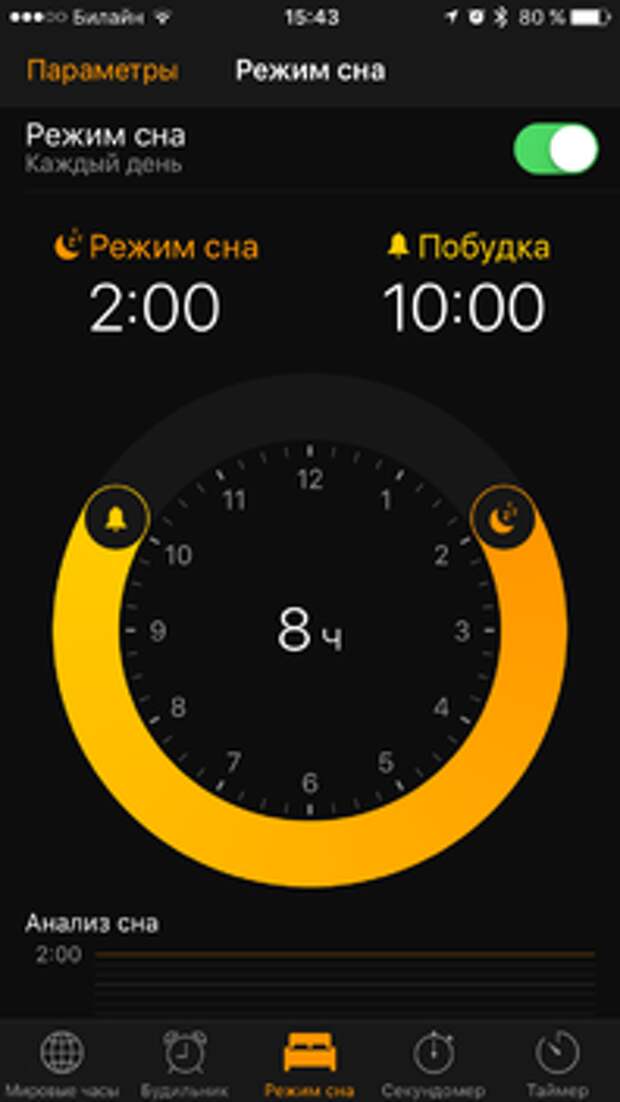Turn off the Режим сна switch
Viewport: 620px width, 1102px height.
pos(555,150)
